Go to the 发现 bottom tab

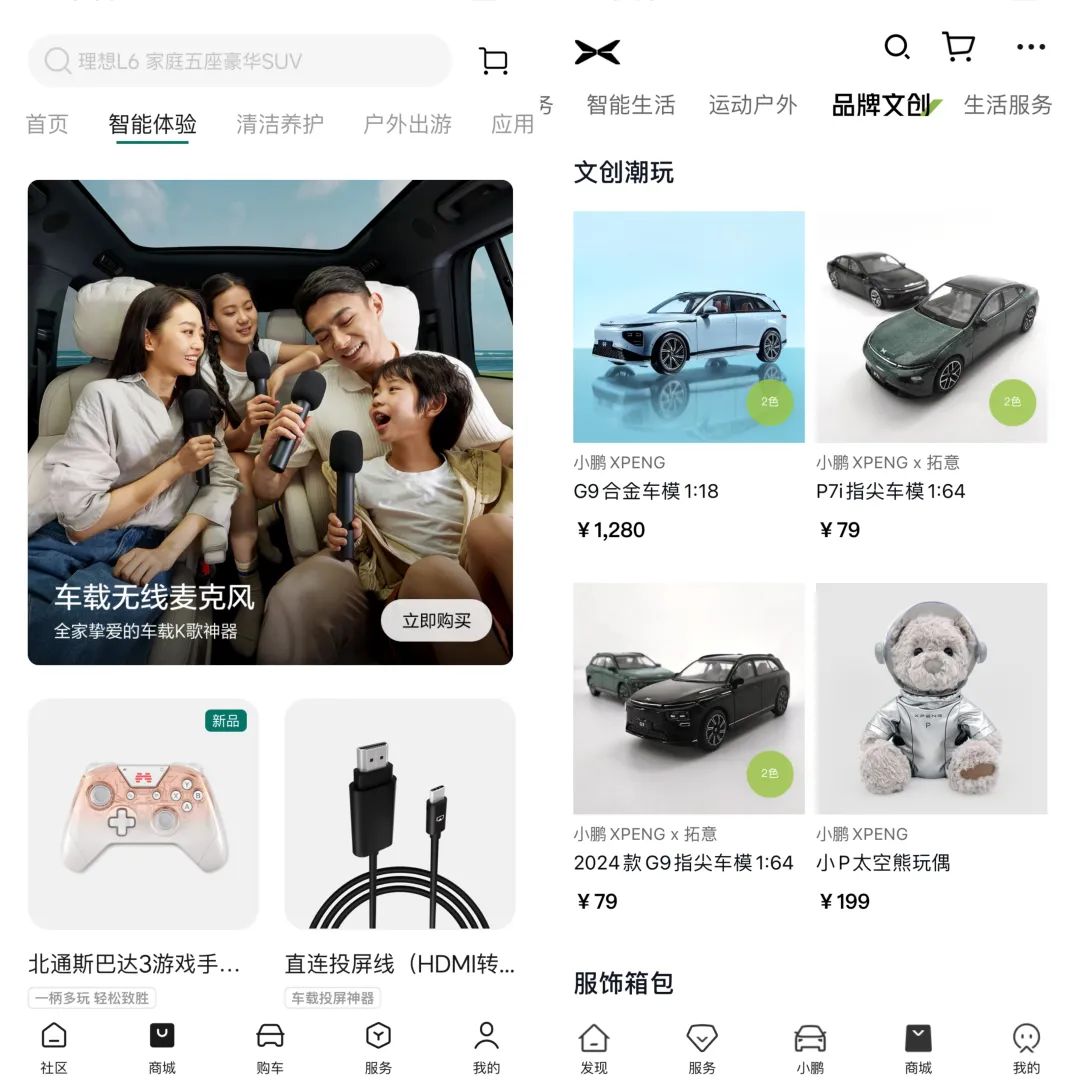pyautogui.click(x=594, y=1047)
